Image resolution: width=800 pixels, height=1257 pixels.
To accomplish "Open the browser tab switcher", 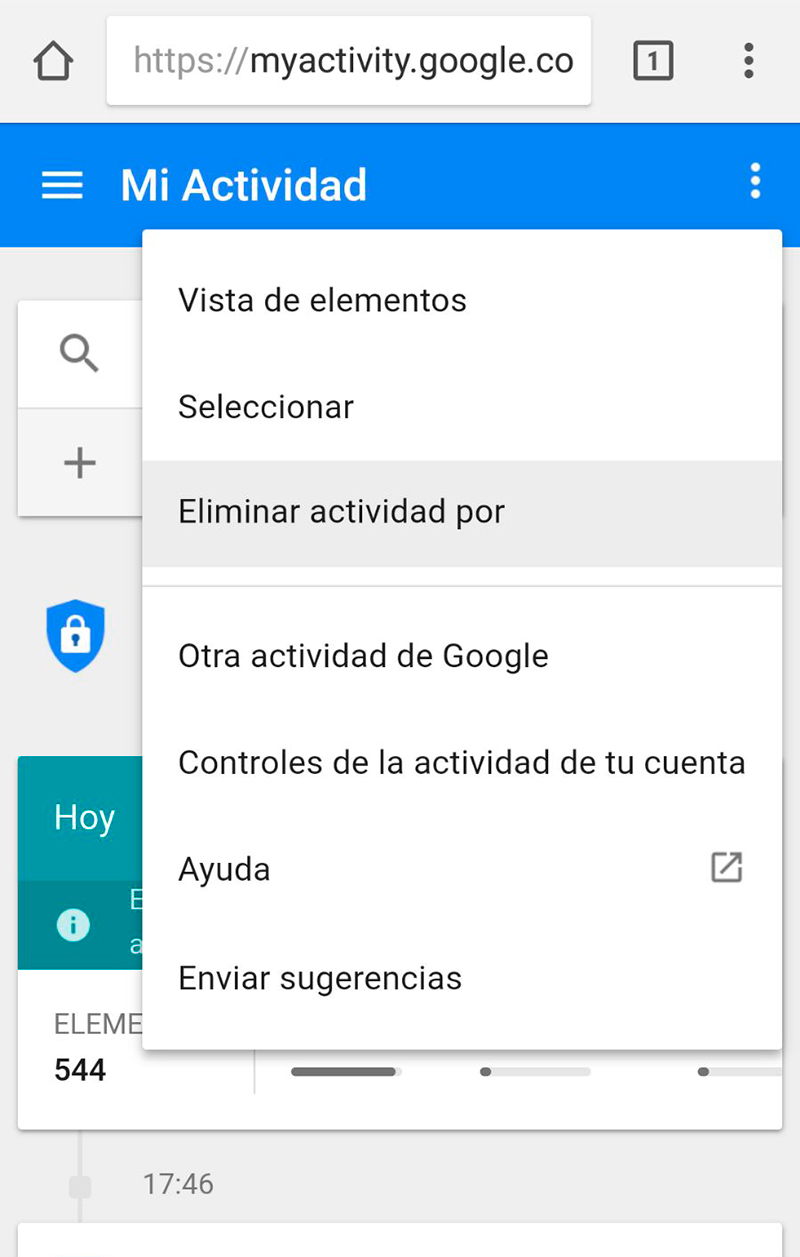I will pos(652,62).
